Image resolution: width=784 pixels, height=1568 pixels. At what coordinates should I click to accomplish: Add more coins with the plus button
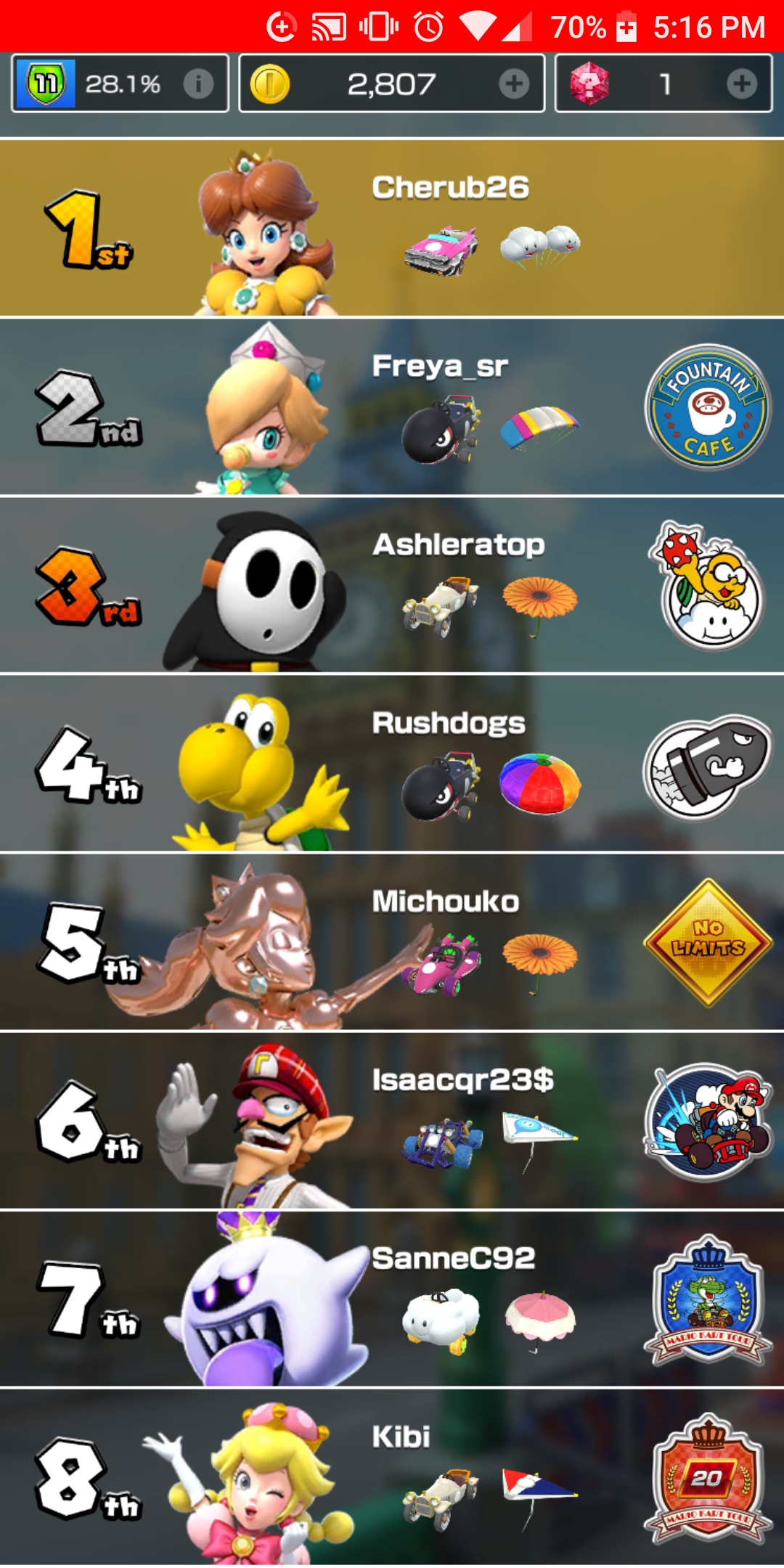pyautogui.click(x=514, y=84)
